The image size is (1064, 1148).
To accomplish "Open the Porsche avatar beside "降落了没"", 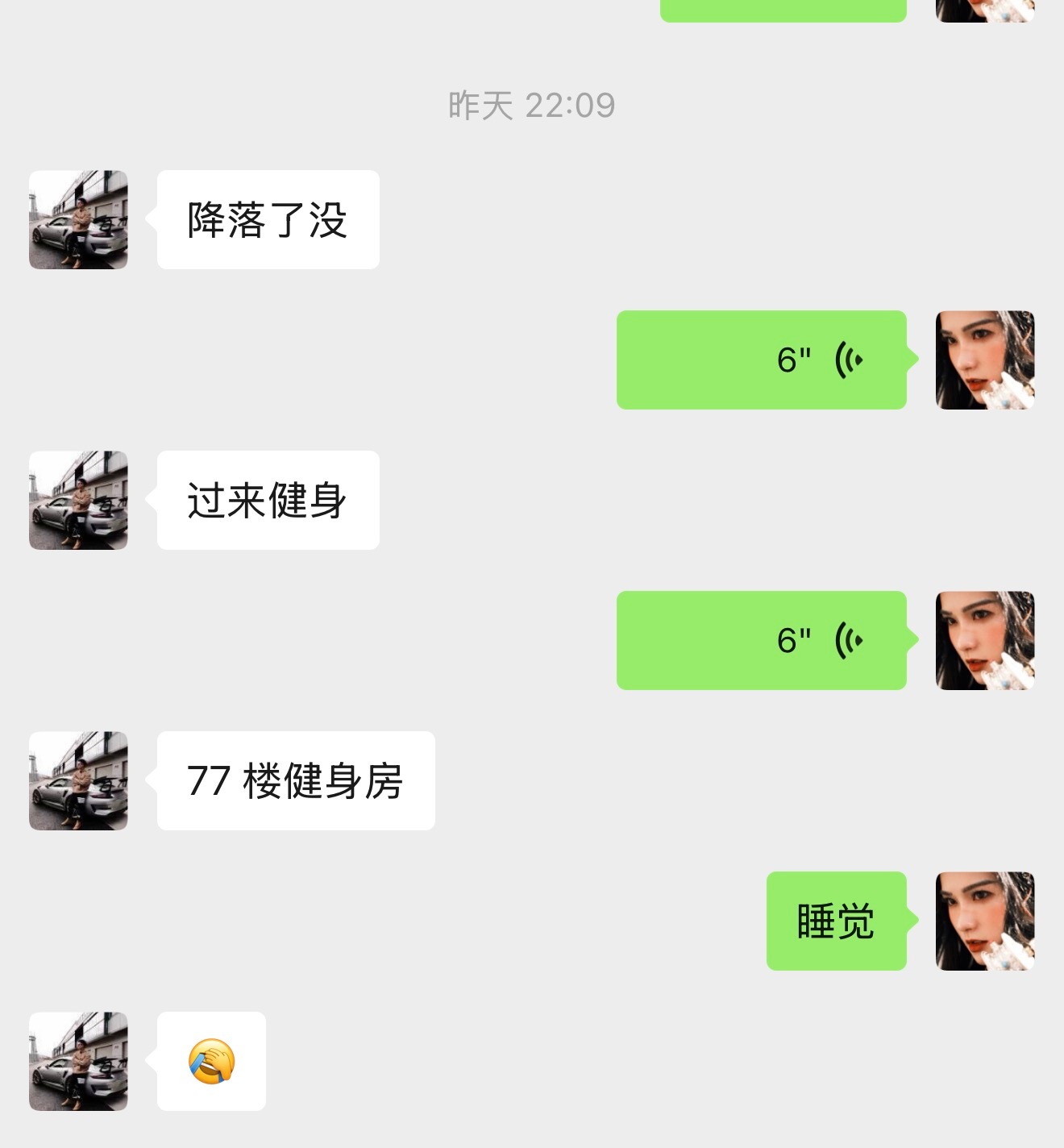I will (x=77, y=219).
